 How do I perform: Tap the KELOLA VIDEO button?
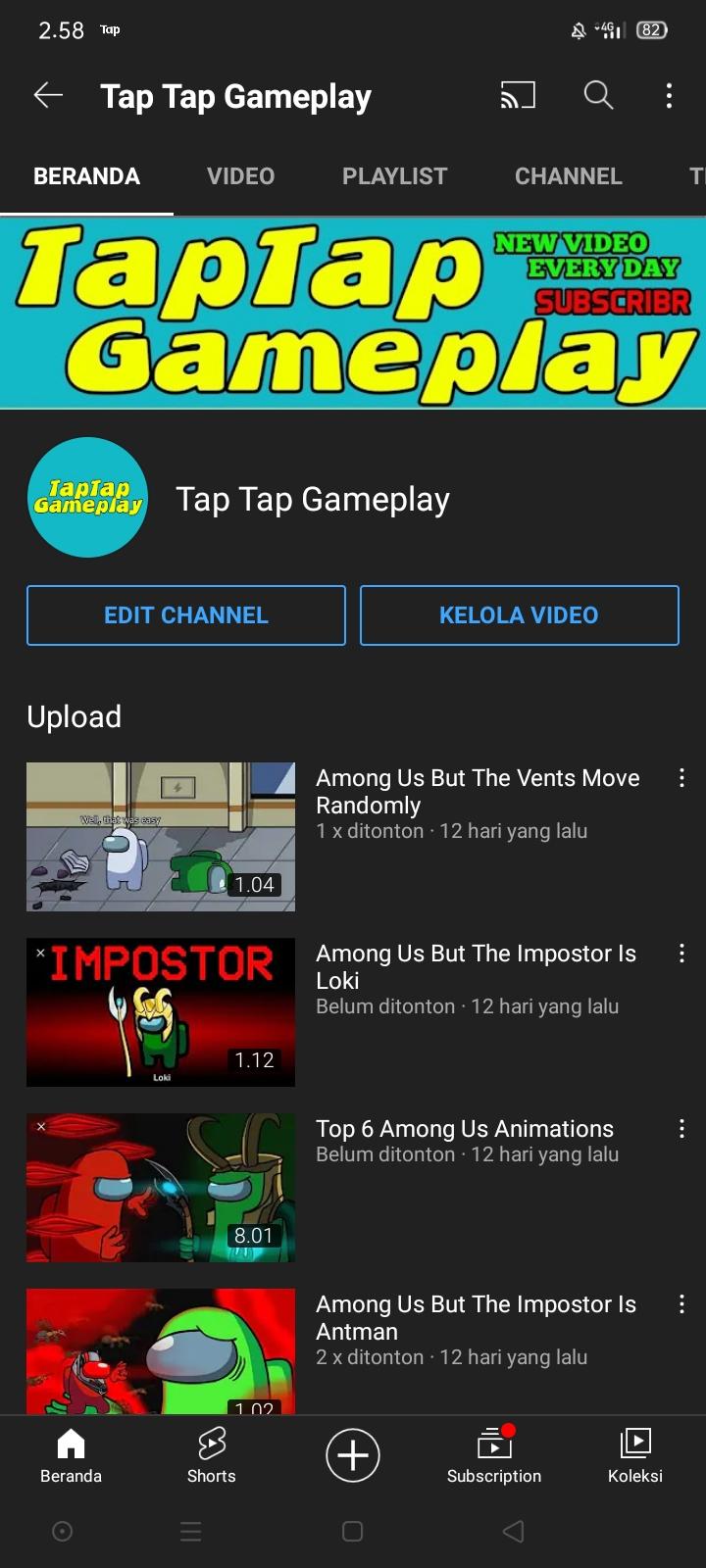point(519,615)
